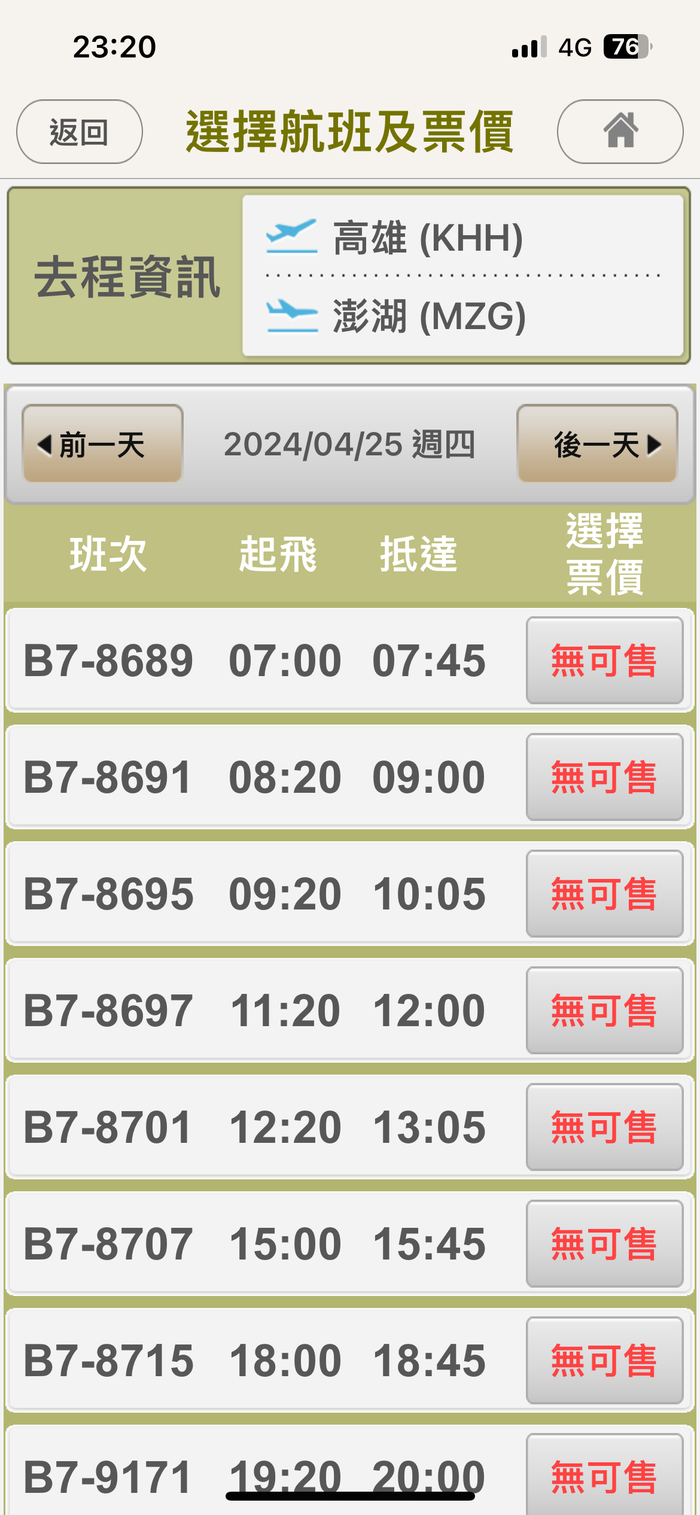Image resolution: width=700 pixels, height=1515 pixels.
Task: Select 前一天 to view the previous day
Action: [102, 444]
